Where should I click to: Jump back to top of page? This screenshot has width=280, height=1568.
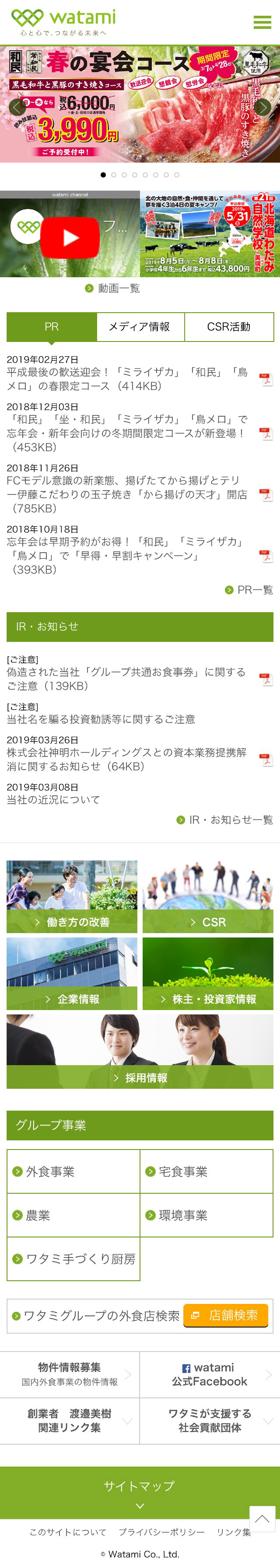(262, 1519)
